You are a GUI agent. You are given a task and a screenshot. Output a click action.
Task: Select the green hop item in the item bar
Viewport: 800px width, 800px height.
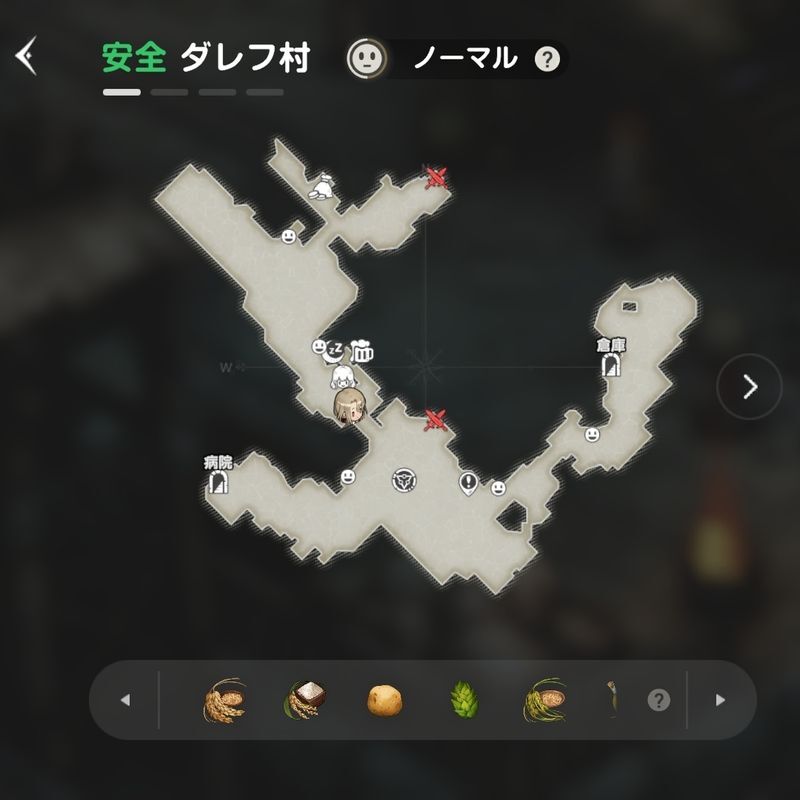(x=462, y=699)
